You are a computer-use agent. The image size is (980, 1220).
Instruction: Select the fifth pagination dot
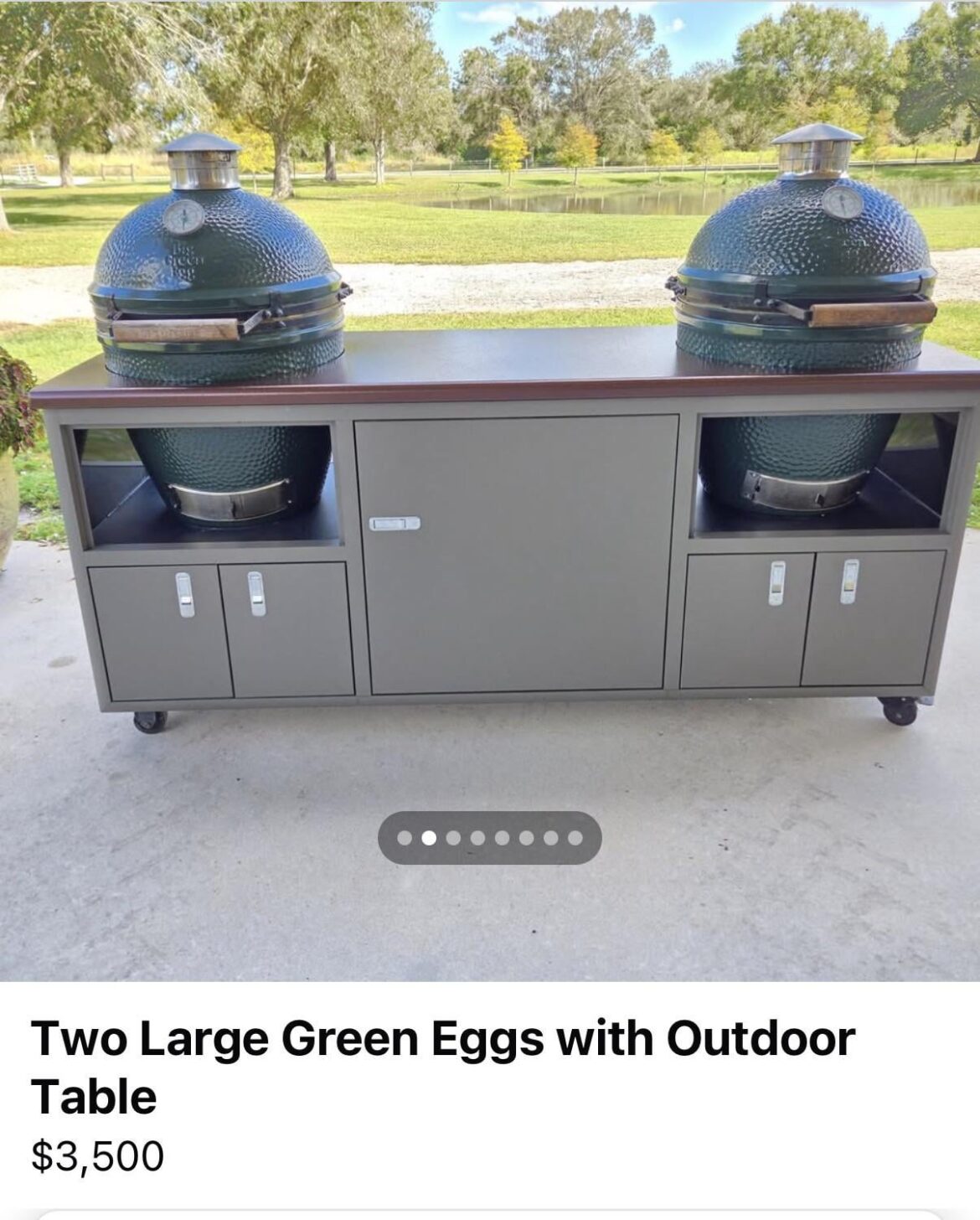(x=503, y=838)
